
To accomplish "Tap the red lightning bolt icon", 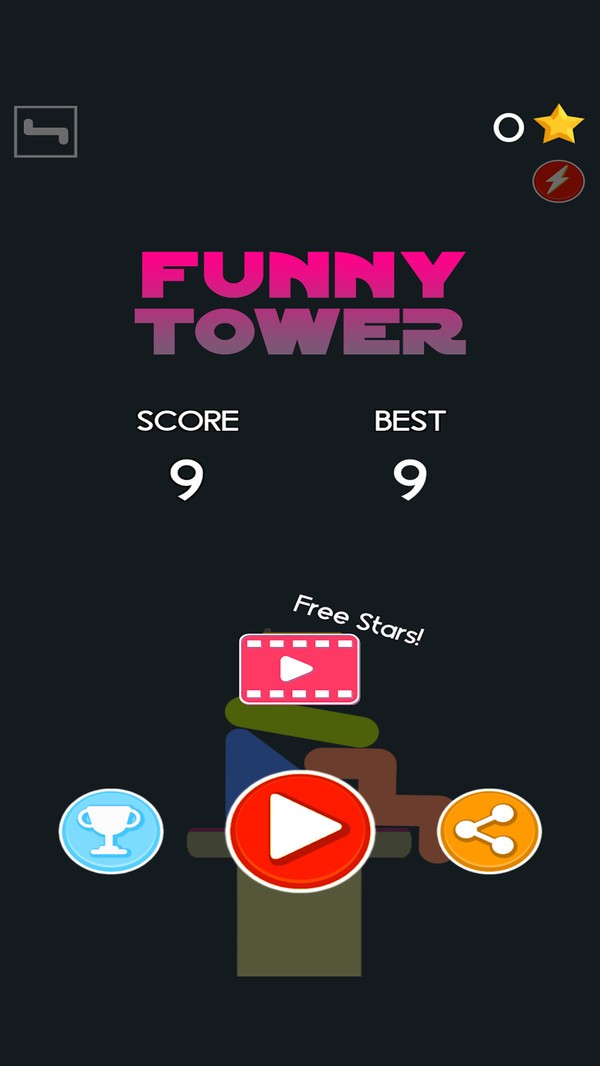I will click(558, 181).
